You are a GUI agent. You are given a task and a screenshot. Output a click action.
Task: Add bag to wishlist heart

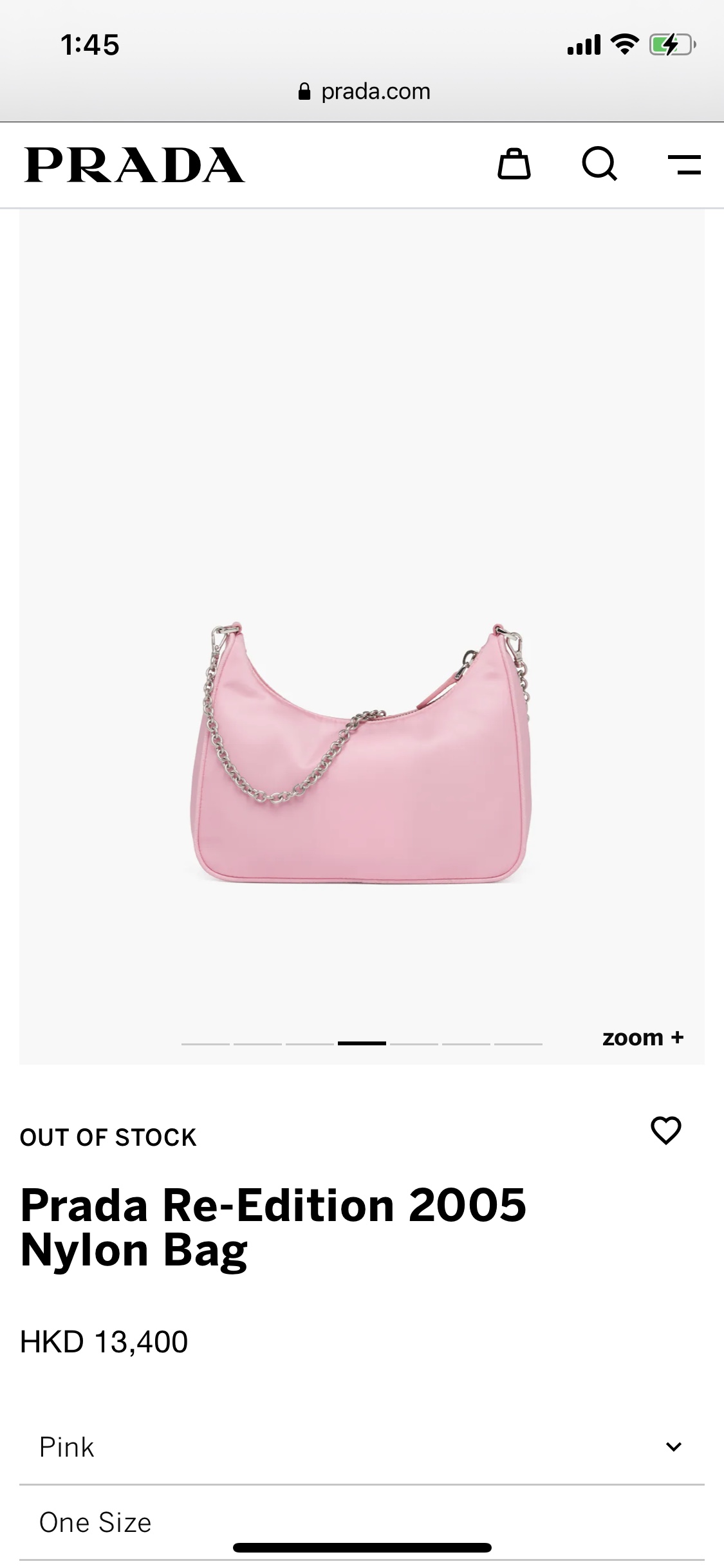pyautogui.click(x=666, y=1130)
